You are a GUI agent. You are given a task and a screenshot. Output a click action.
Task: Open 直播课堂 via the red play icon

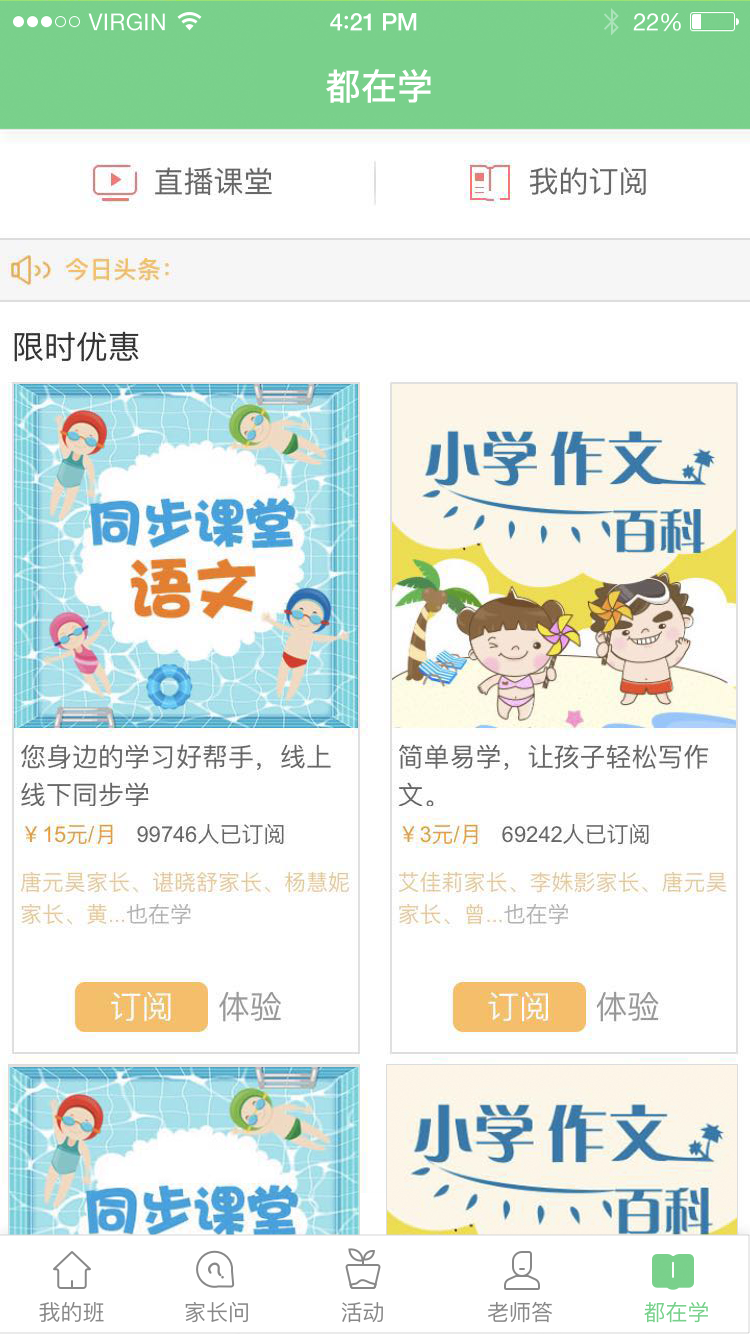click(115, 182)
